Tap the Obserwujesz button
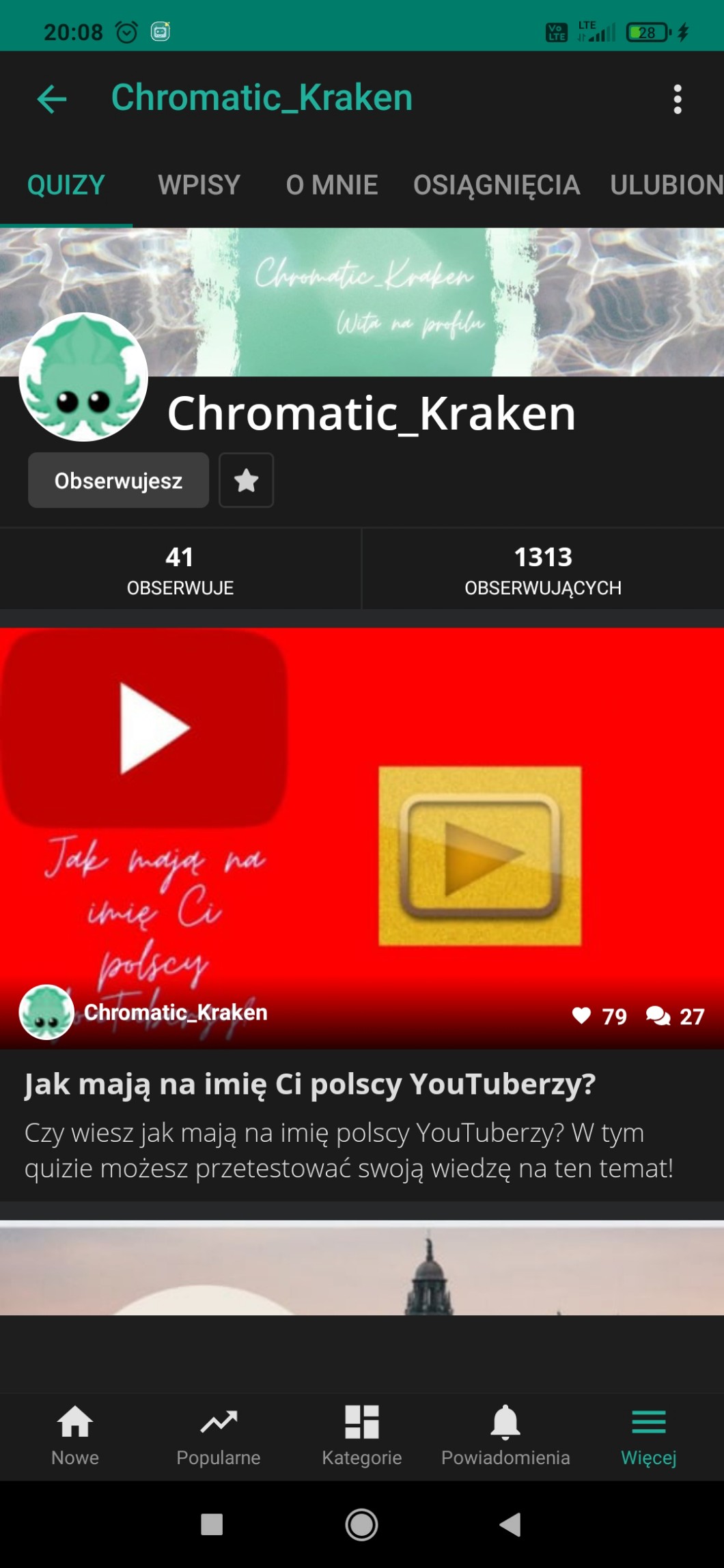This screenshot has height=1568, width=724. tap(118, 480)
